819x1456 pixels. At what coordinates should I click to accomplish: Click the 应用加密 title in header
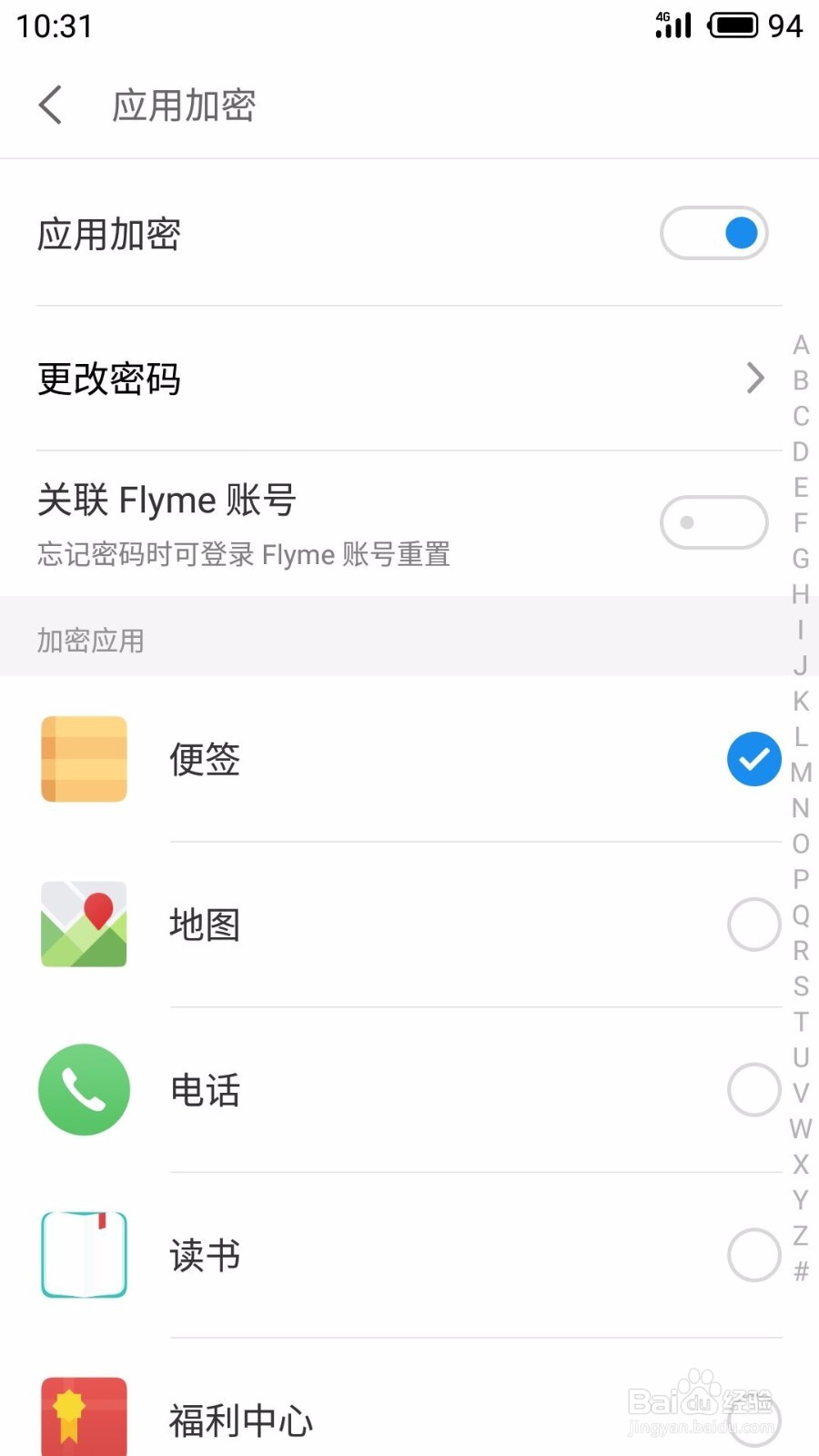click(x=182, y=105)
